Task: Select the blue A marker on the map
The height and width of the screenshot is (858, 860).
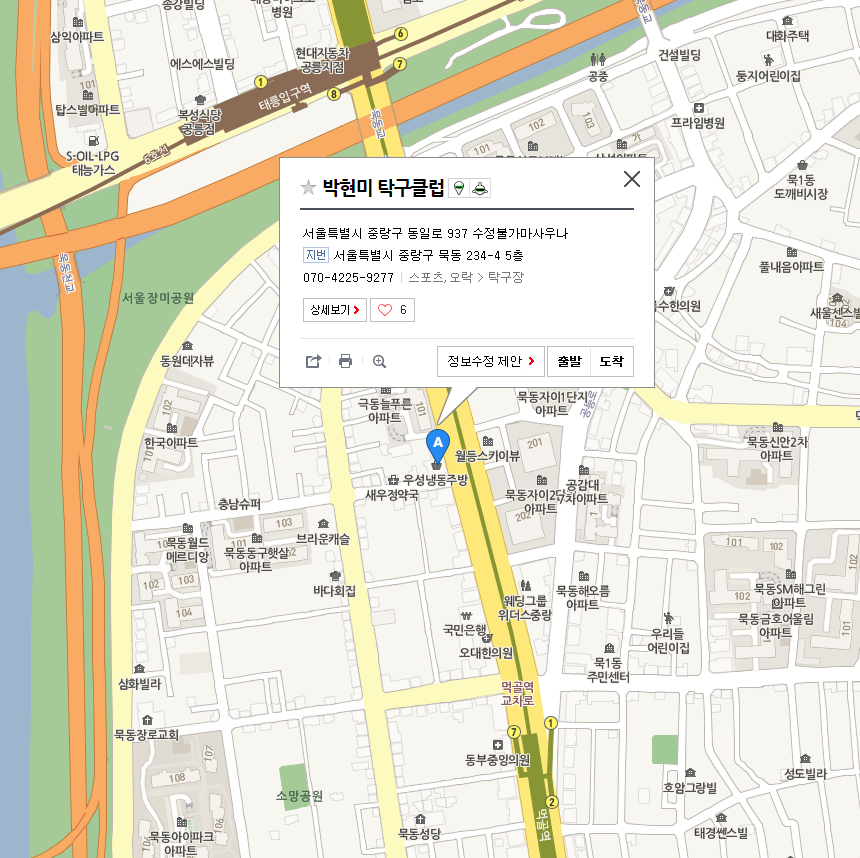Action: coord(437,443)
